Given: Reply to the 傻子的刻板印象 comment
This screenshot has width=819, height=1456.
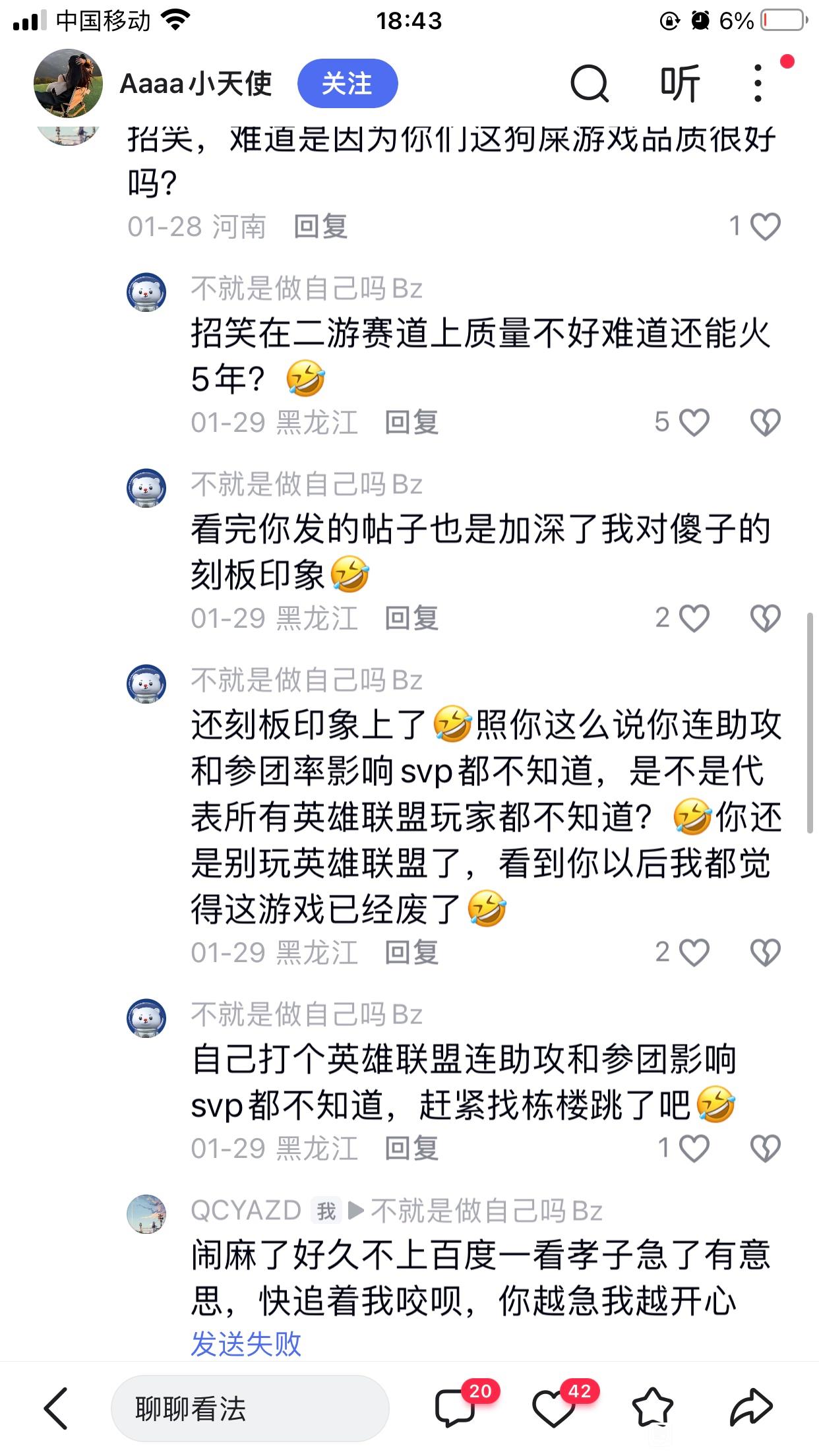Looking at the screenshot, I should tap(411, 619).
